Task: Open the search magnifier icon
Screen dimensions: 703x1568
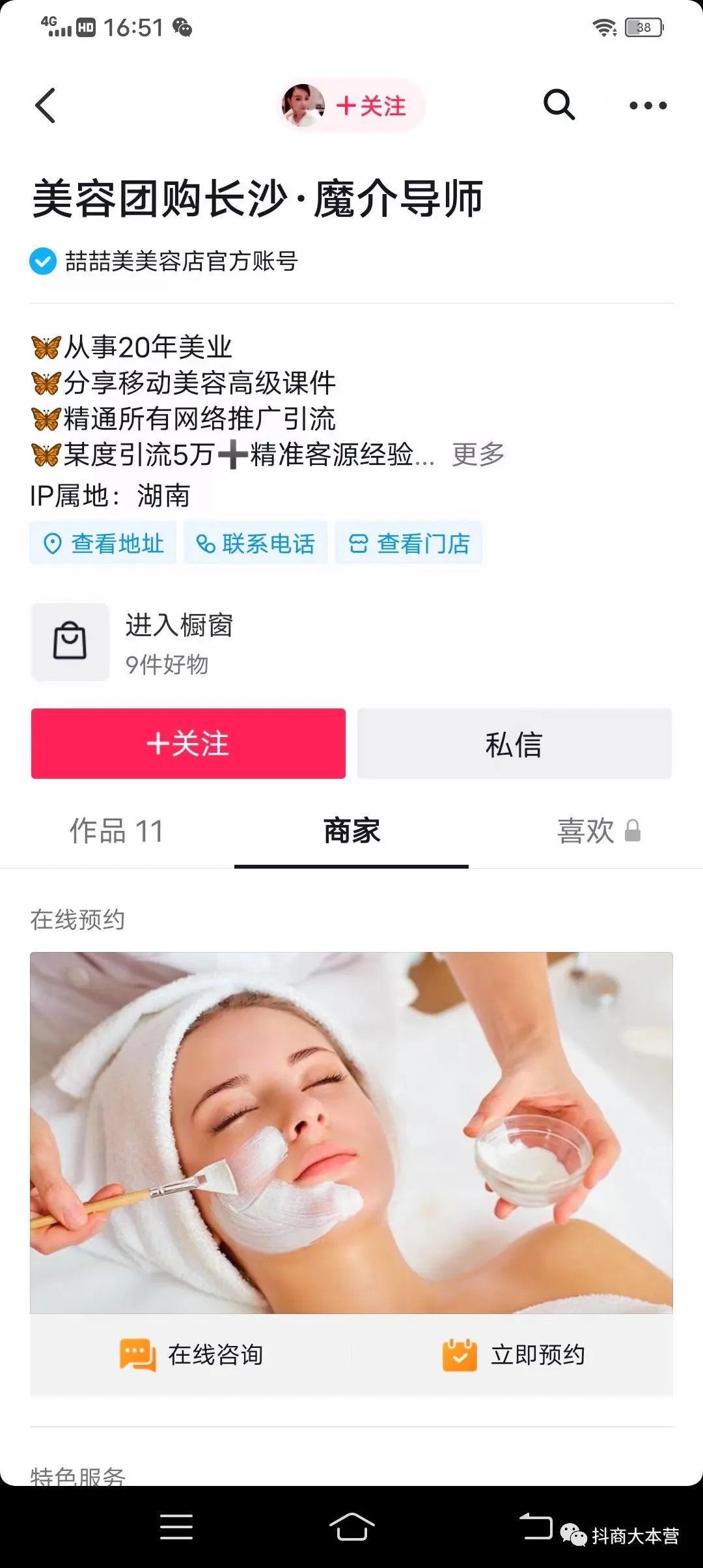Action: (558, 105)
